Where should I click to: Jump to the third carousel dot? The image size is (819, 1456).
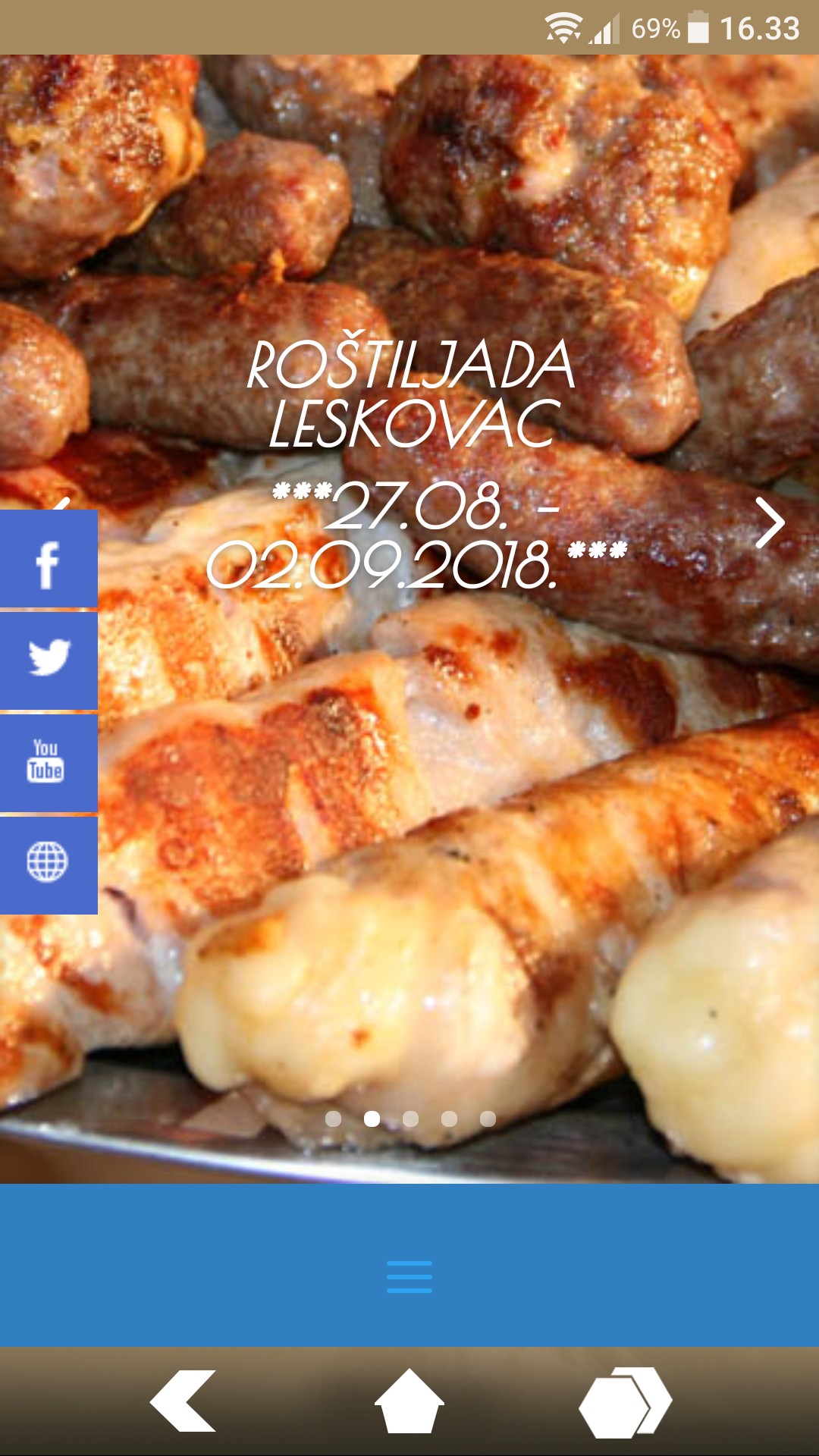pos(410,1119)
